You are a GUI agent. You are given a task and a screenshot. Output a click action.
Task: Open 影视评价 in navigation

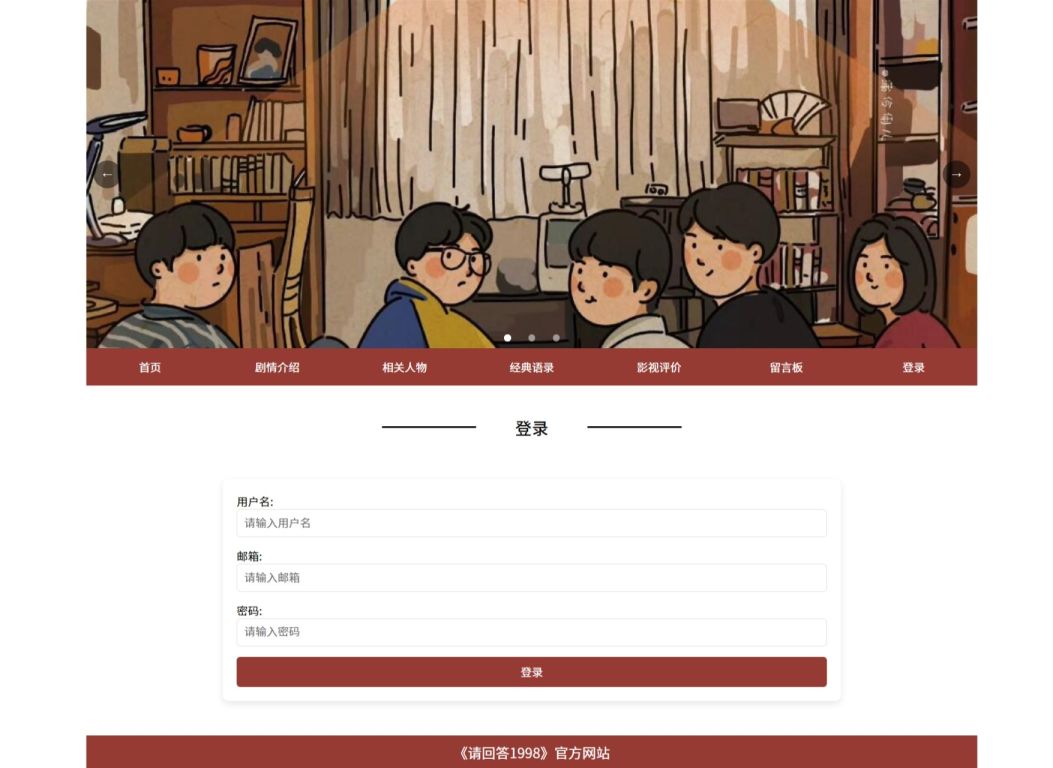coord(659,367)
